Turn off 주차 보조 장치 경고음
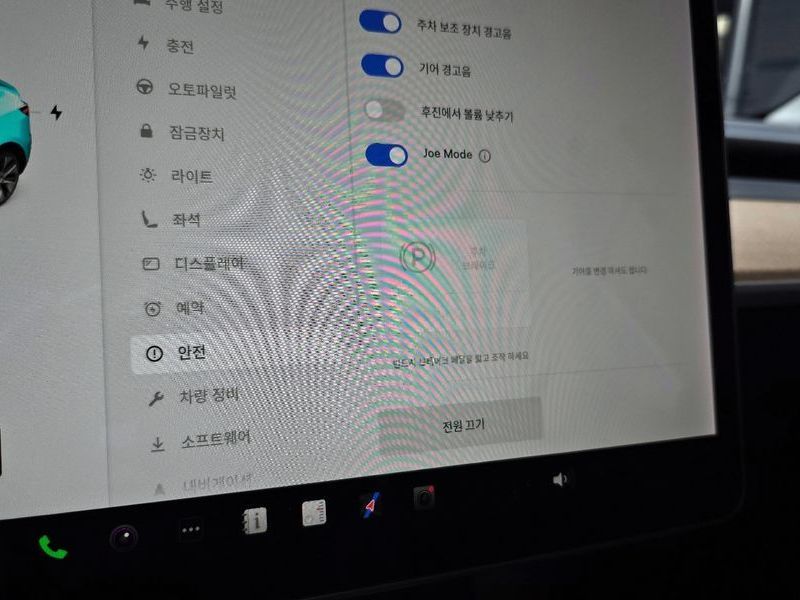Screen dimensions: 800x600 379,22
